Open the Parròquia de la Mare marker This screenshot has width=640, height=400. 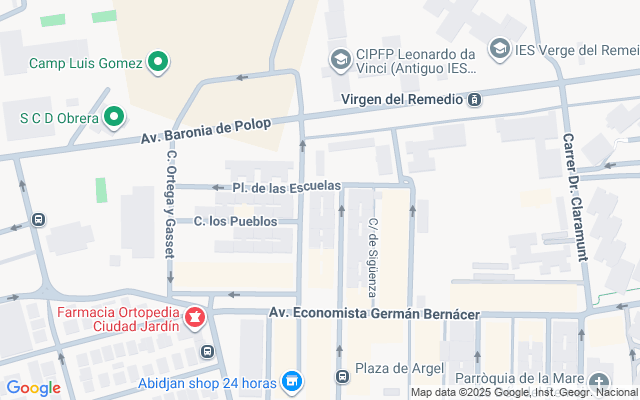pyautogui.click(x=598, y=382)
